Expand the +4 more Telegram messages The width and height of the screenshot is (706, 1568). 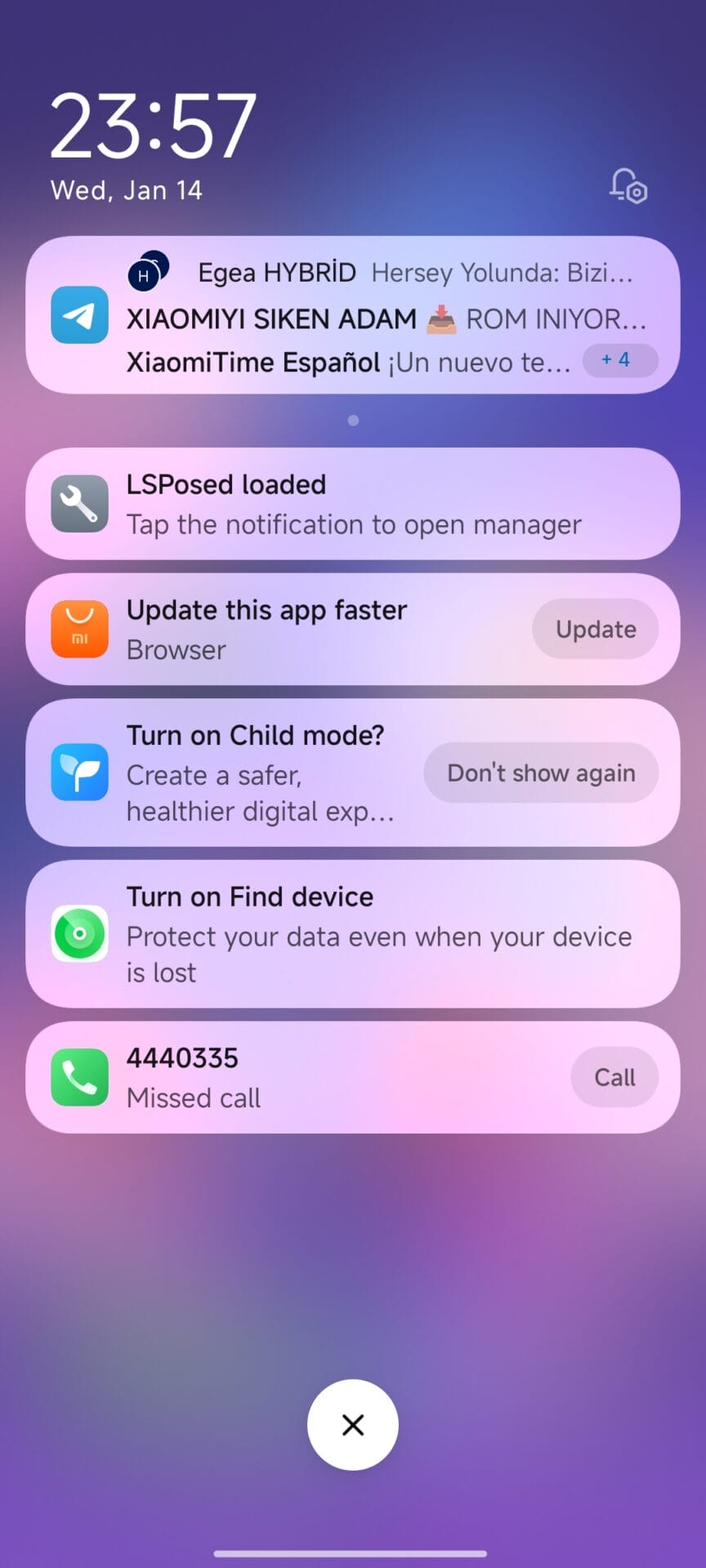click(619, 360)
